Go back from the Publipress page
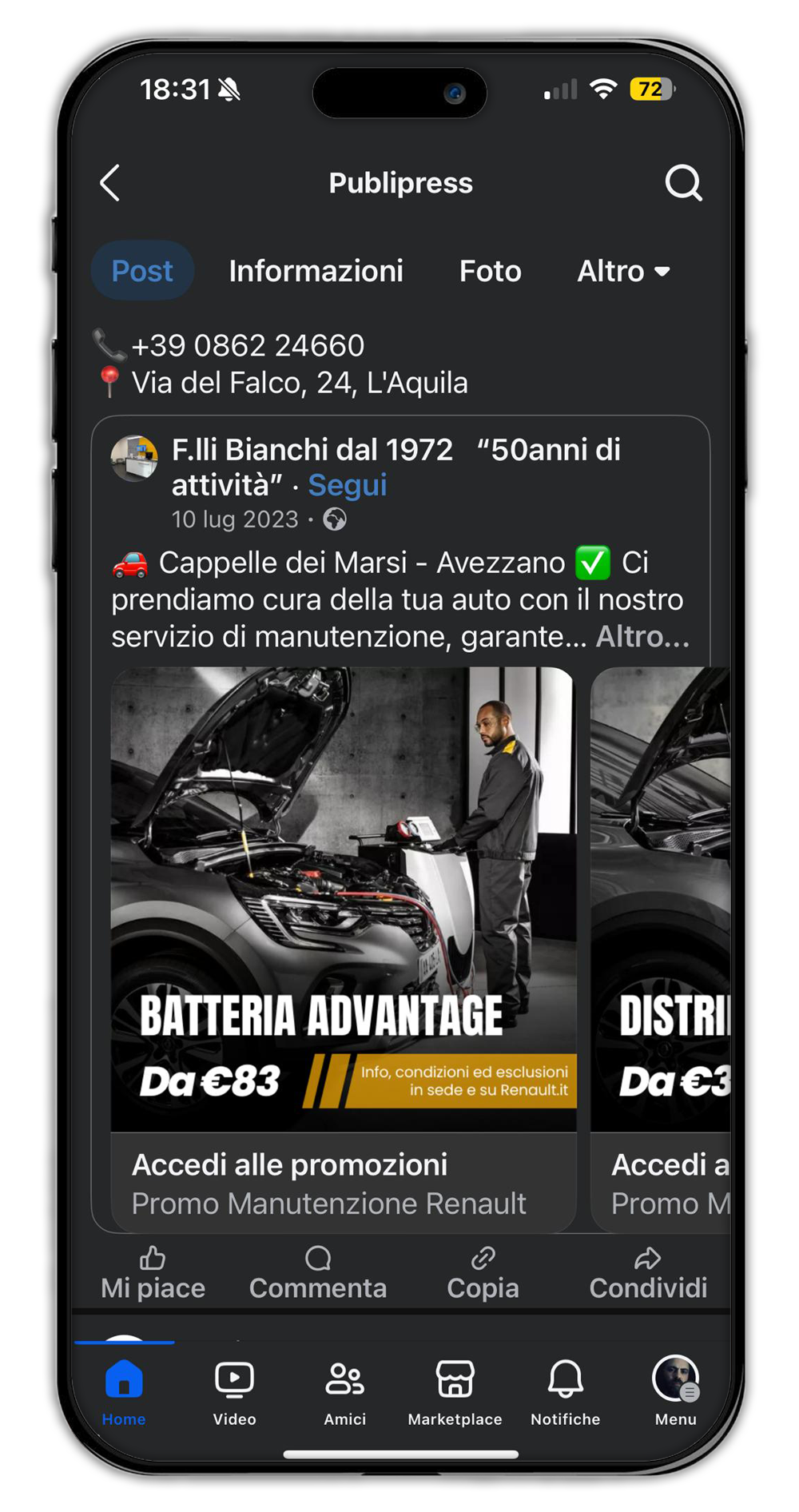The width and height of the screenshot is (799, 1512). point(110,183)
